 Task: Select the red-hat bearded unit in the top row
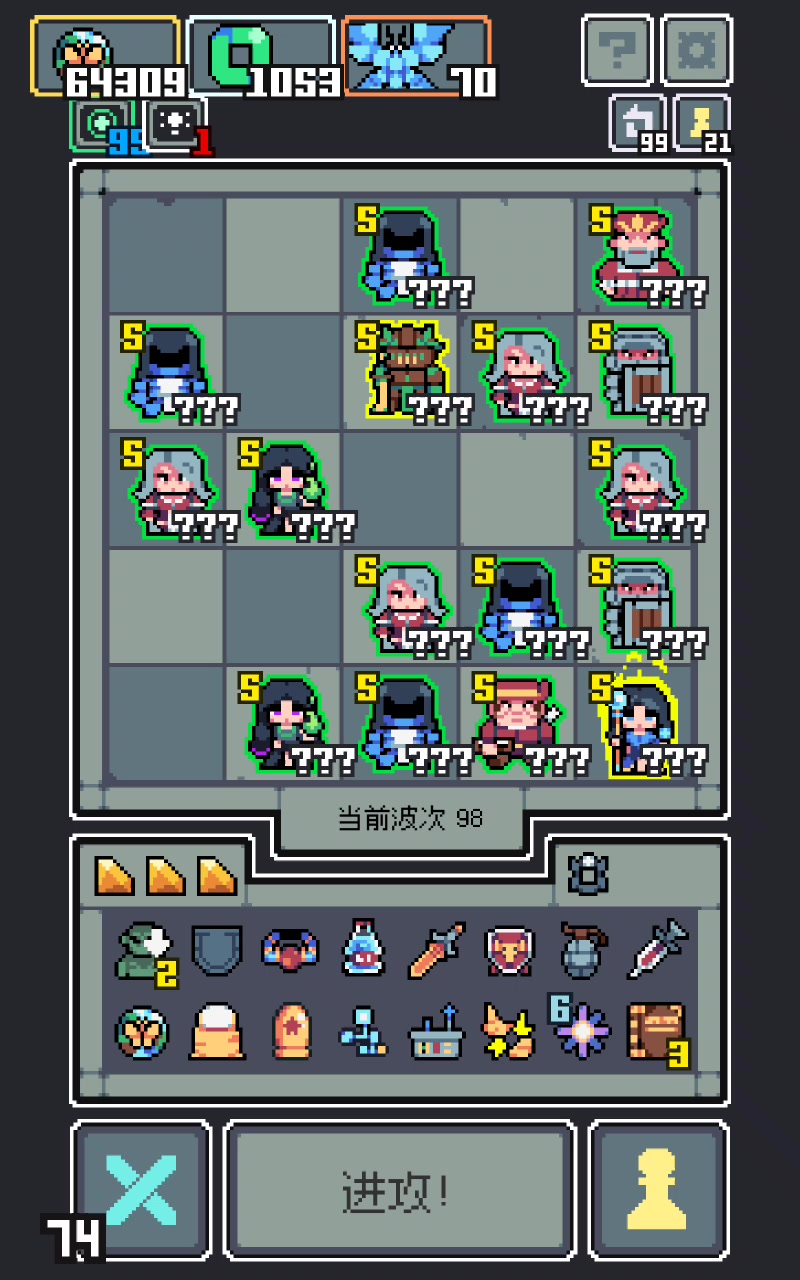pos(637,252)
